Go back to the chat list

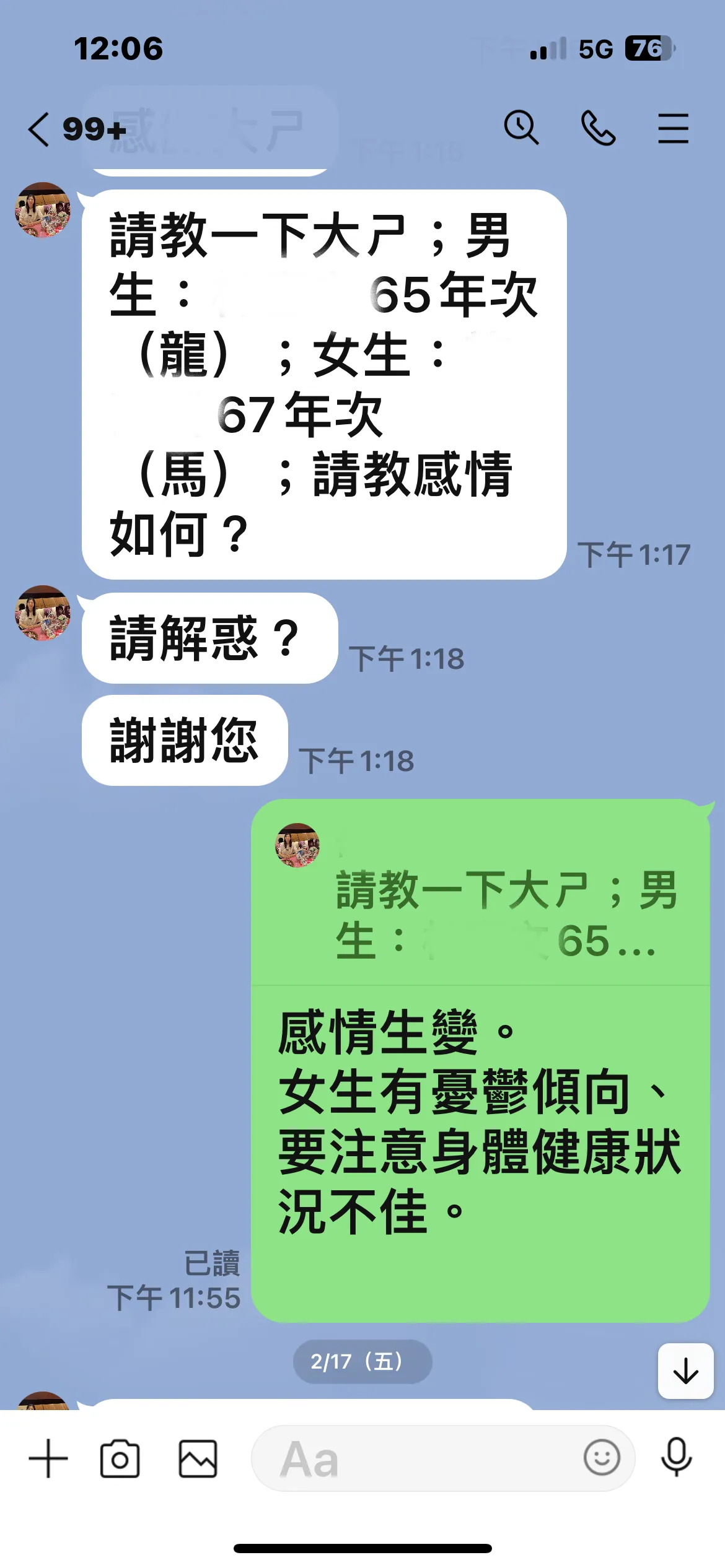click(38, 129)
